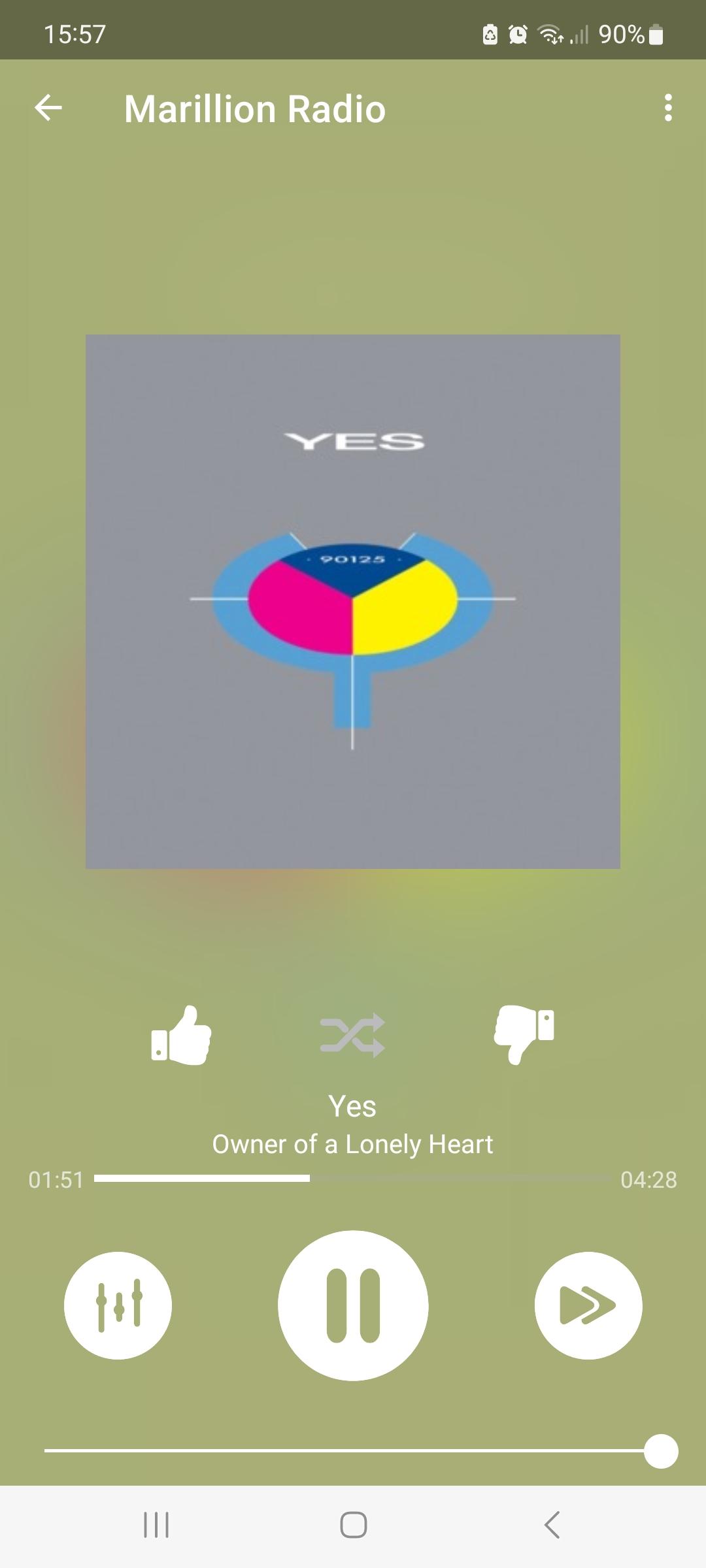The height and width of the screenshot is (1568, 706).
Task: Toggle shuffle mode
Action: (x=352, y=1036)
